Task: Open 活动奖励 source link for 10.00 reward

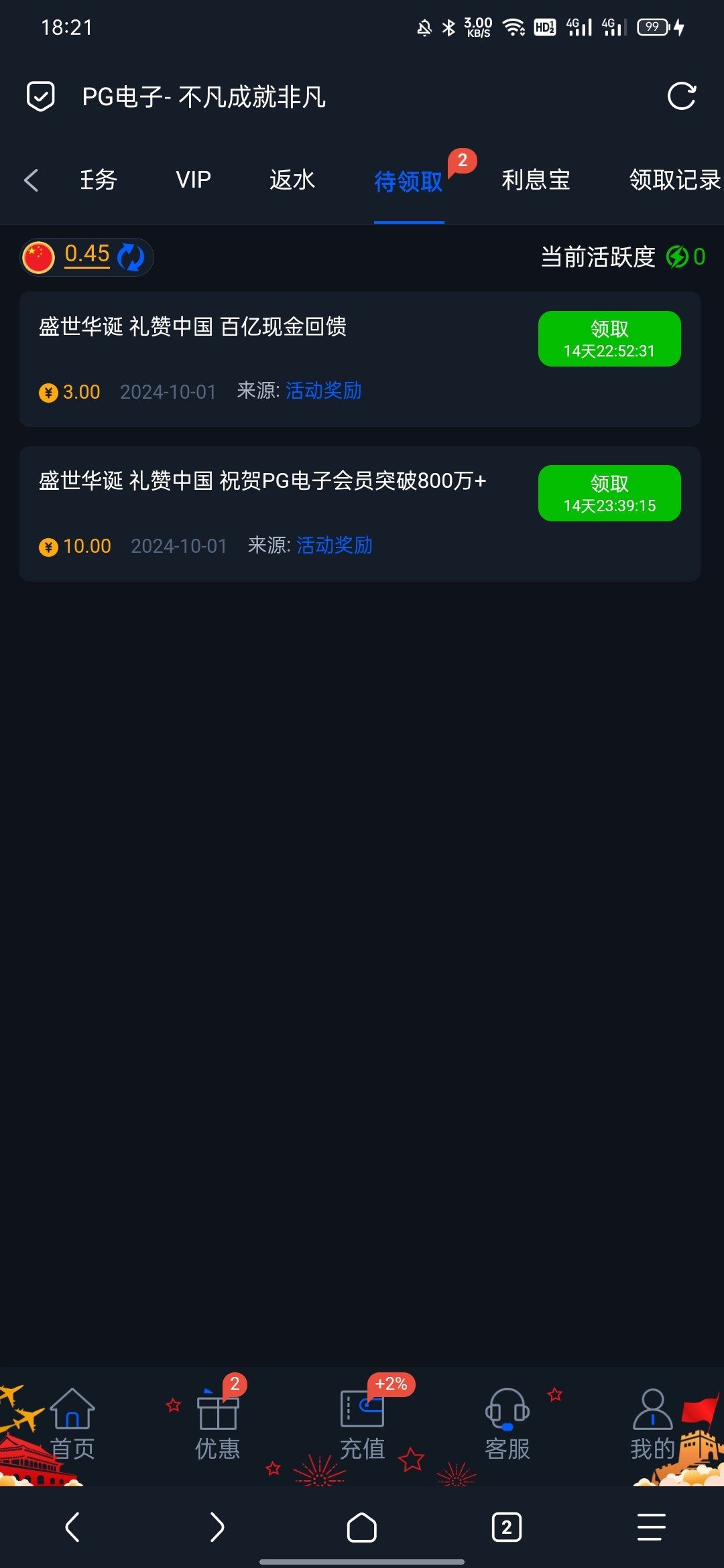Action: tap(334, 545)
